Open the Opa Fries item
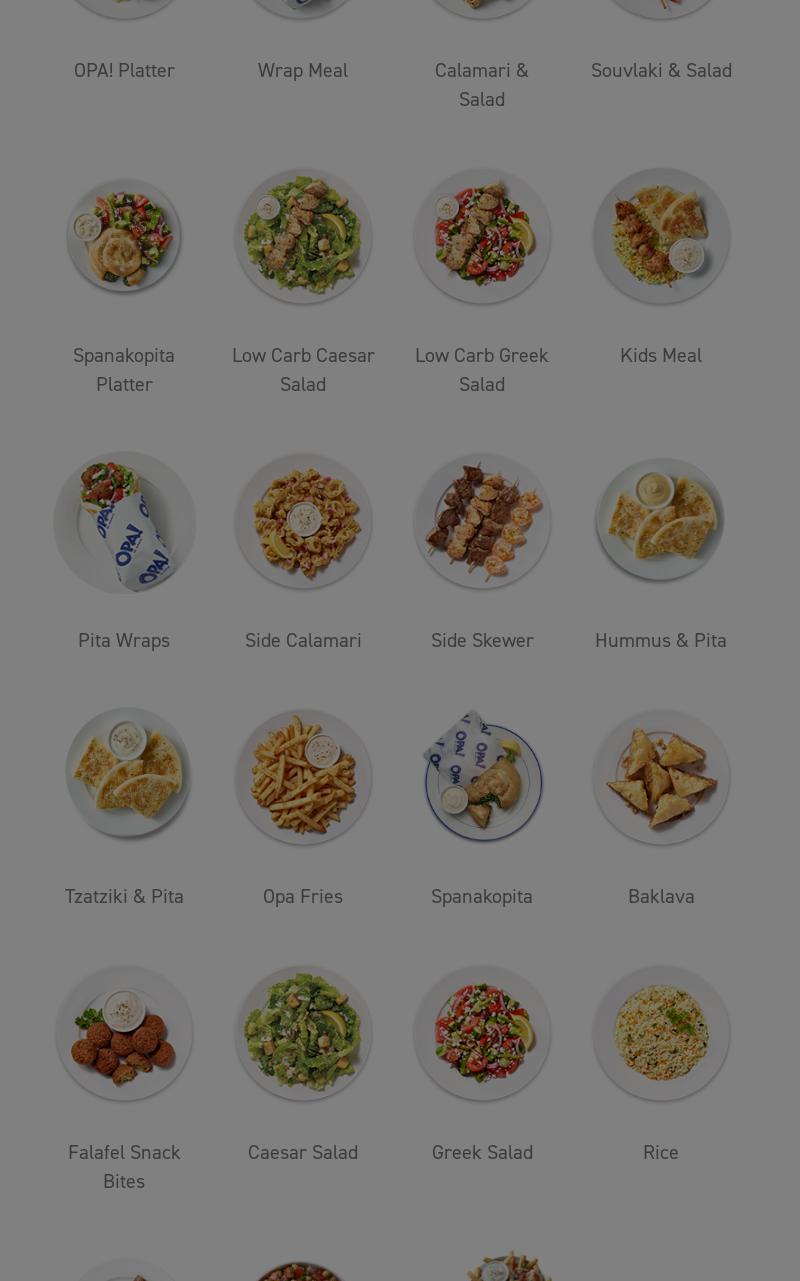 point(303,777)
